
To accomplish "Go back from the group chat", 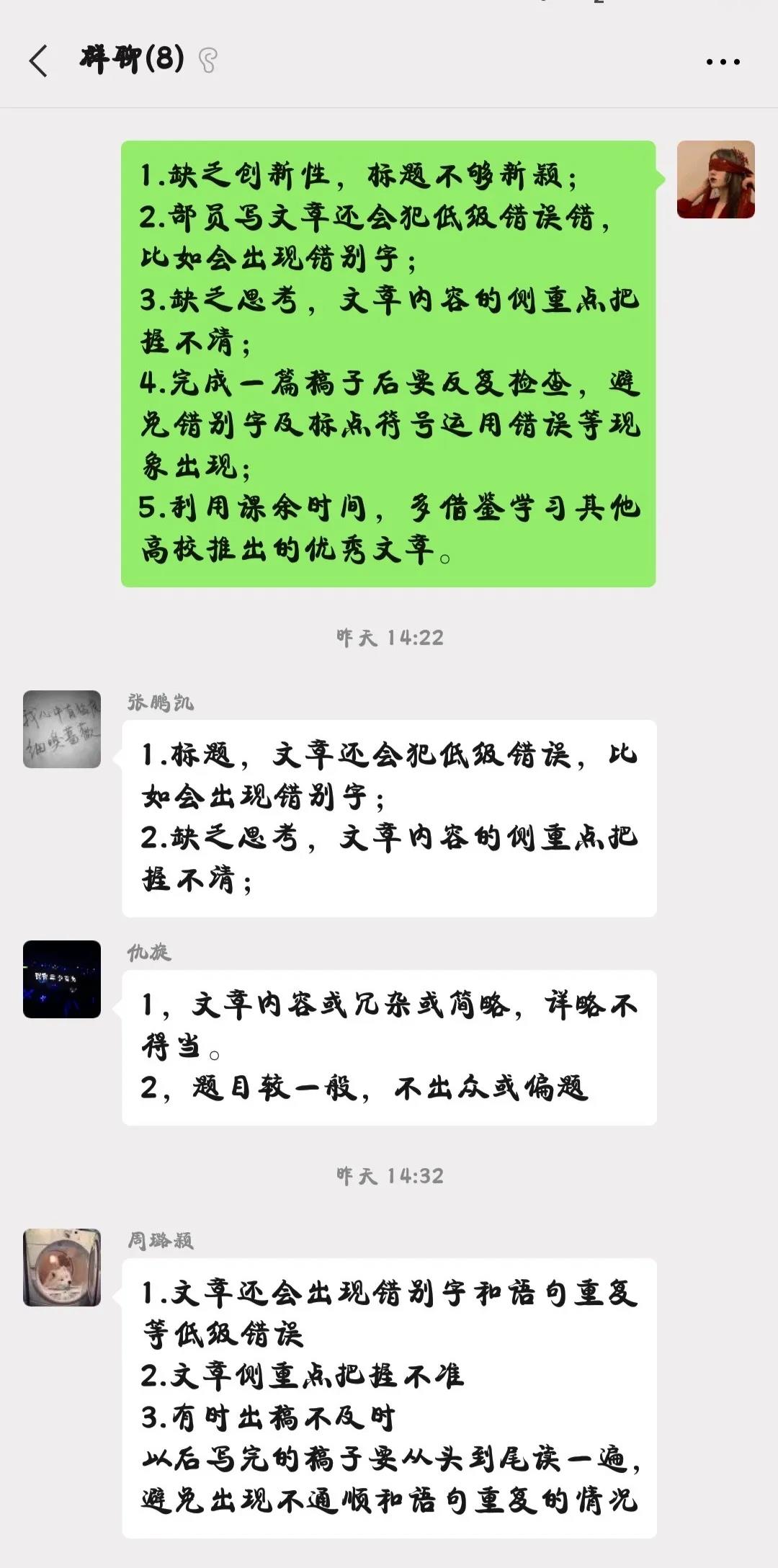I will coord(39,61).
